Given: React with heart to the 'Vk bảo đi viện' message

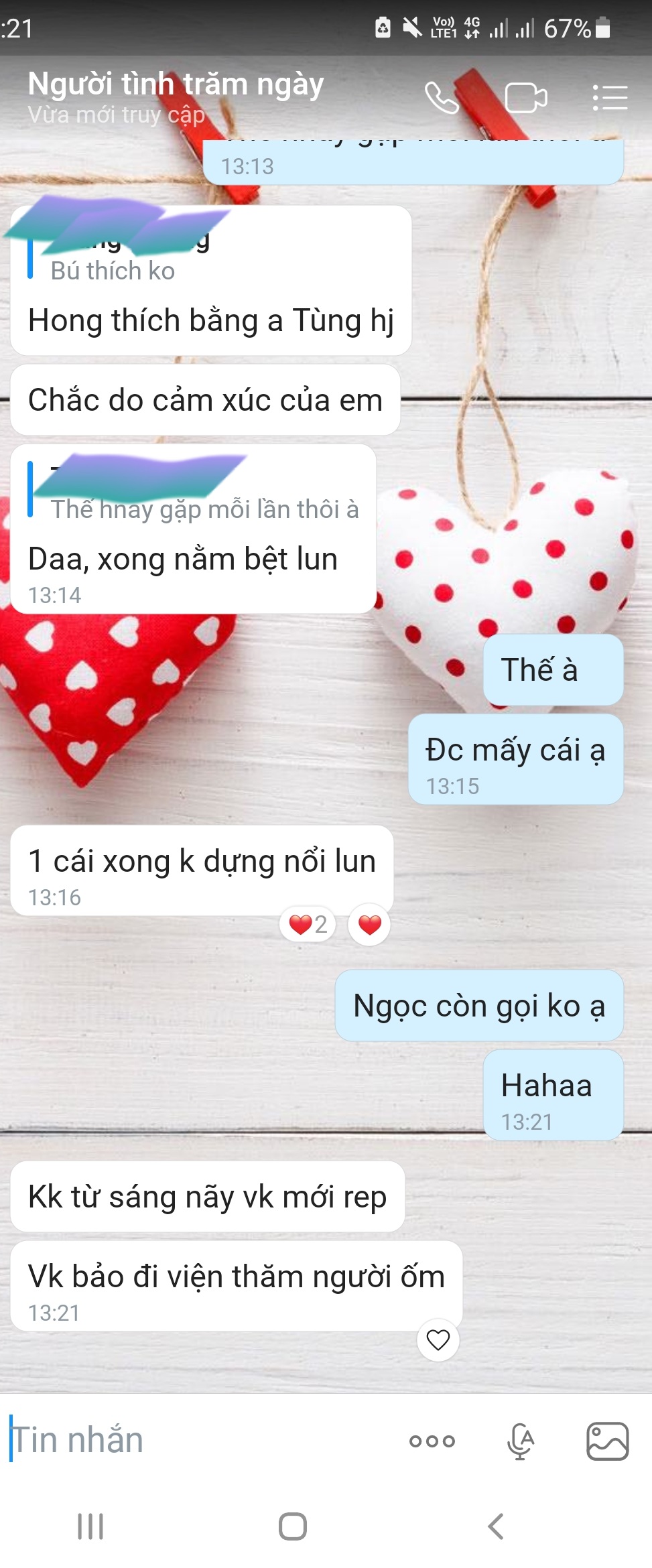Looking at the screenshot, I should coord(438,1340).
